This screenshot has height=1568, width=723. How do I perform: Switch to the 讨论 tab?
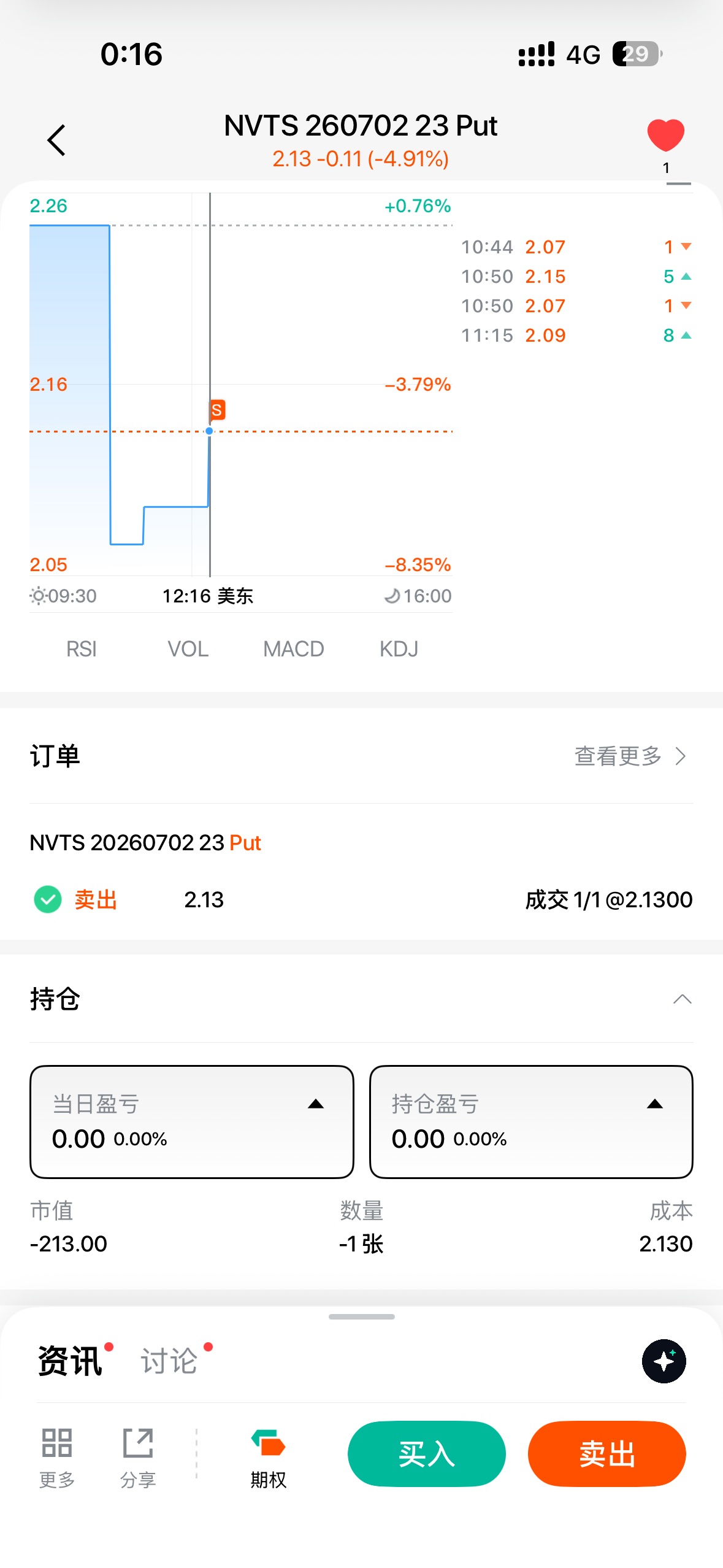169,1361
